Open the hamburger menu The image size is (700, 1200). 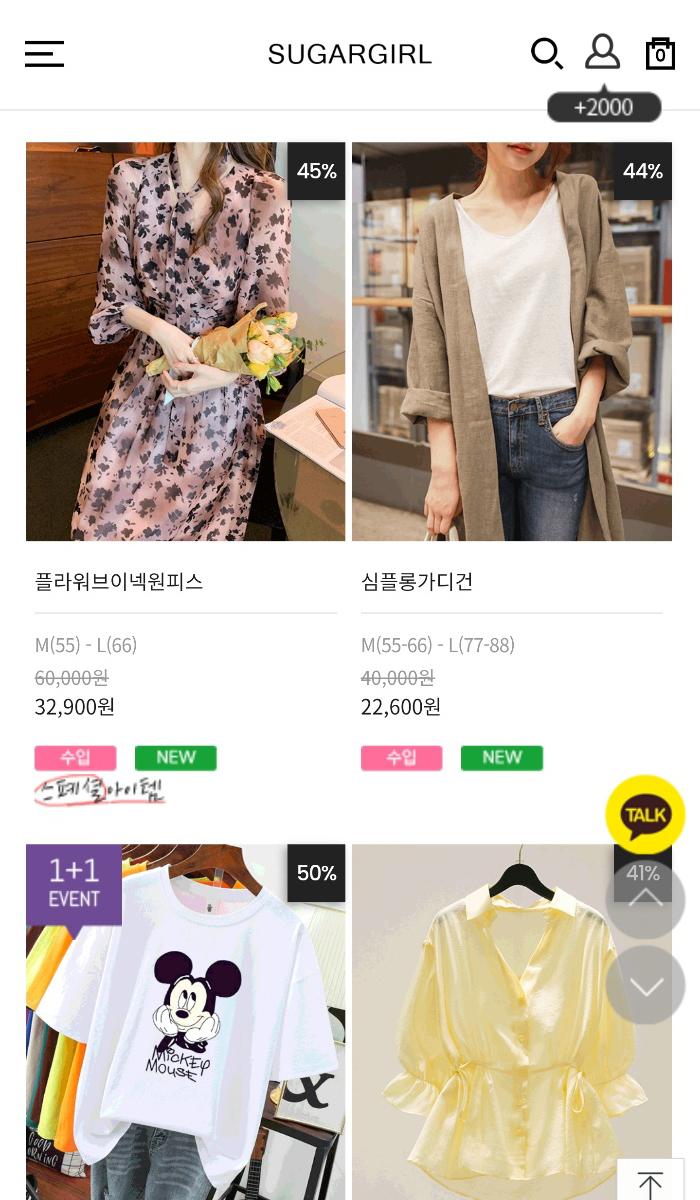point(44,54)
